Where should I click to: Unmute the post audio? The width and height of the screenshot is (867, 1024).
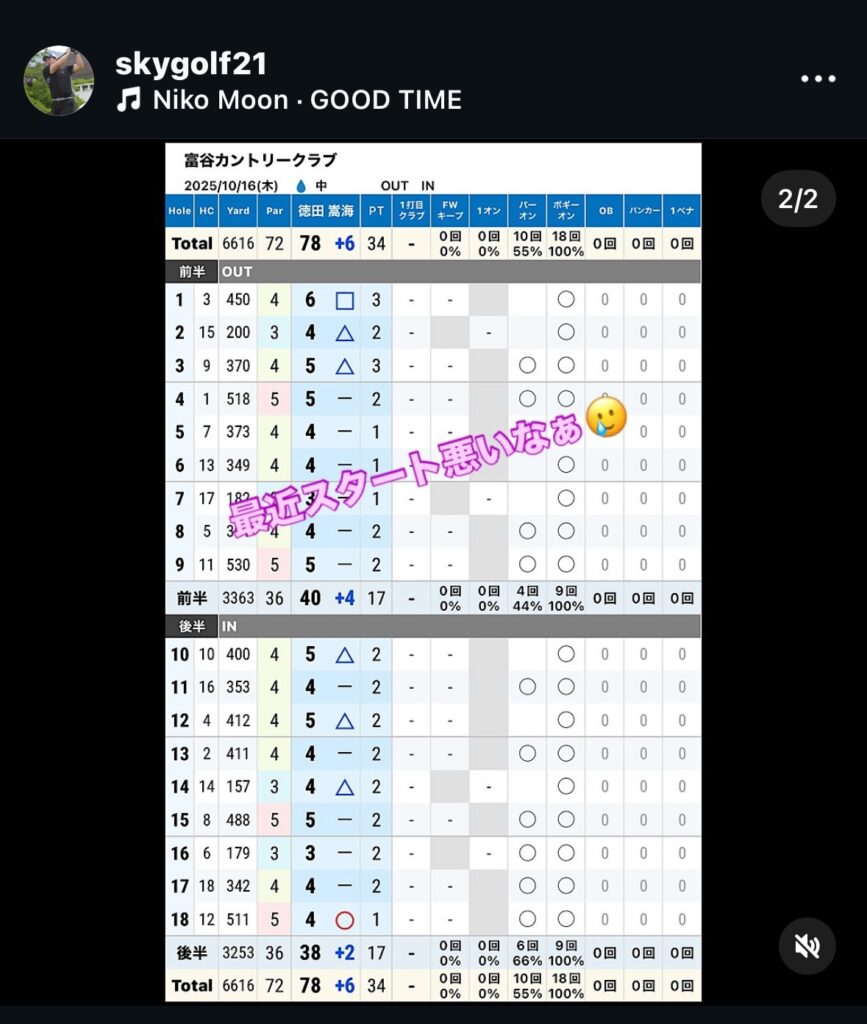pyautogui.click(x=807, y=946)
